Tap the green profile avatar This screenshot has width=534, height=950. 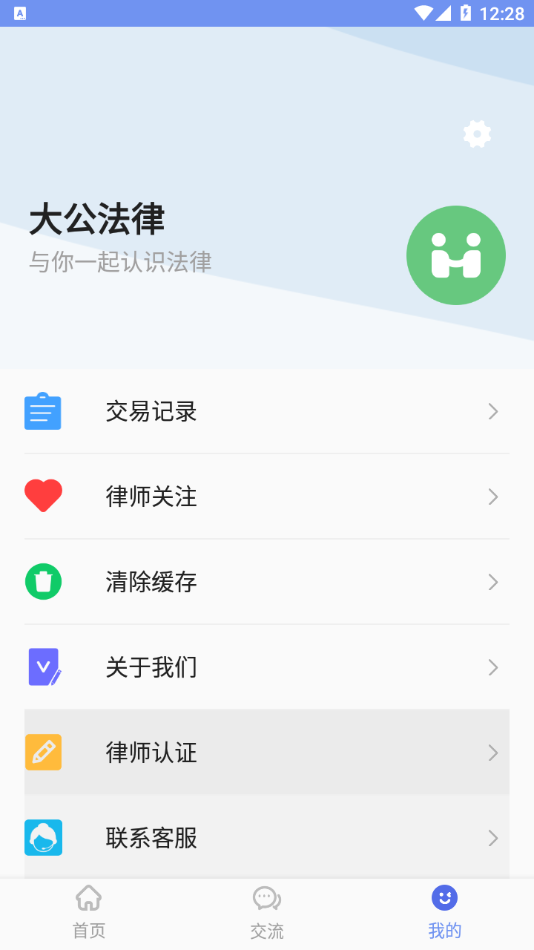456,255
